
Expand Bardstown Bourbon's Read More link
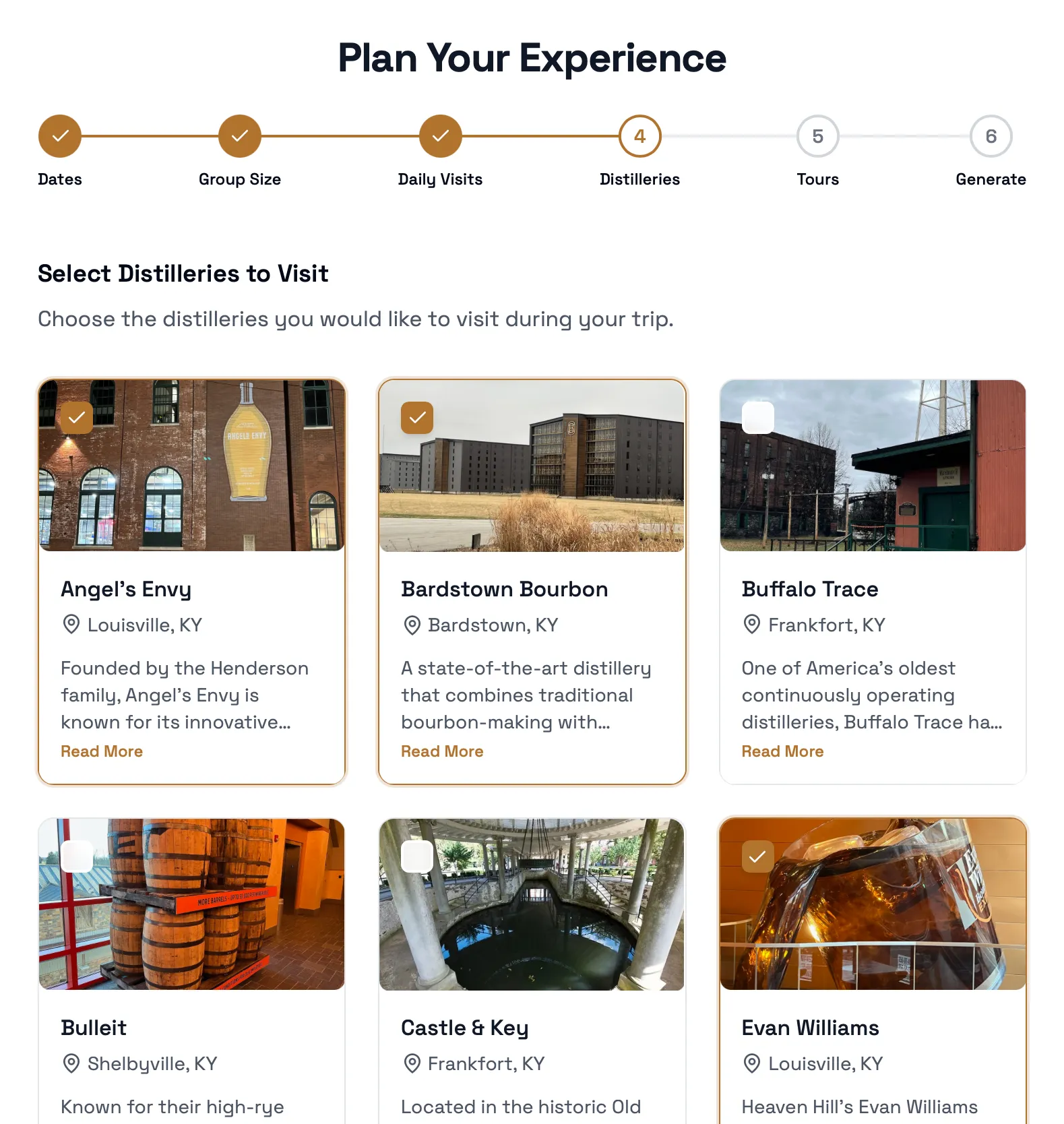tap(442, 751)
